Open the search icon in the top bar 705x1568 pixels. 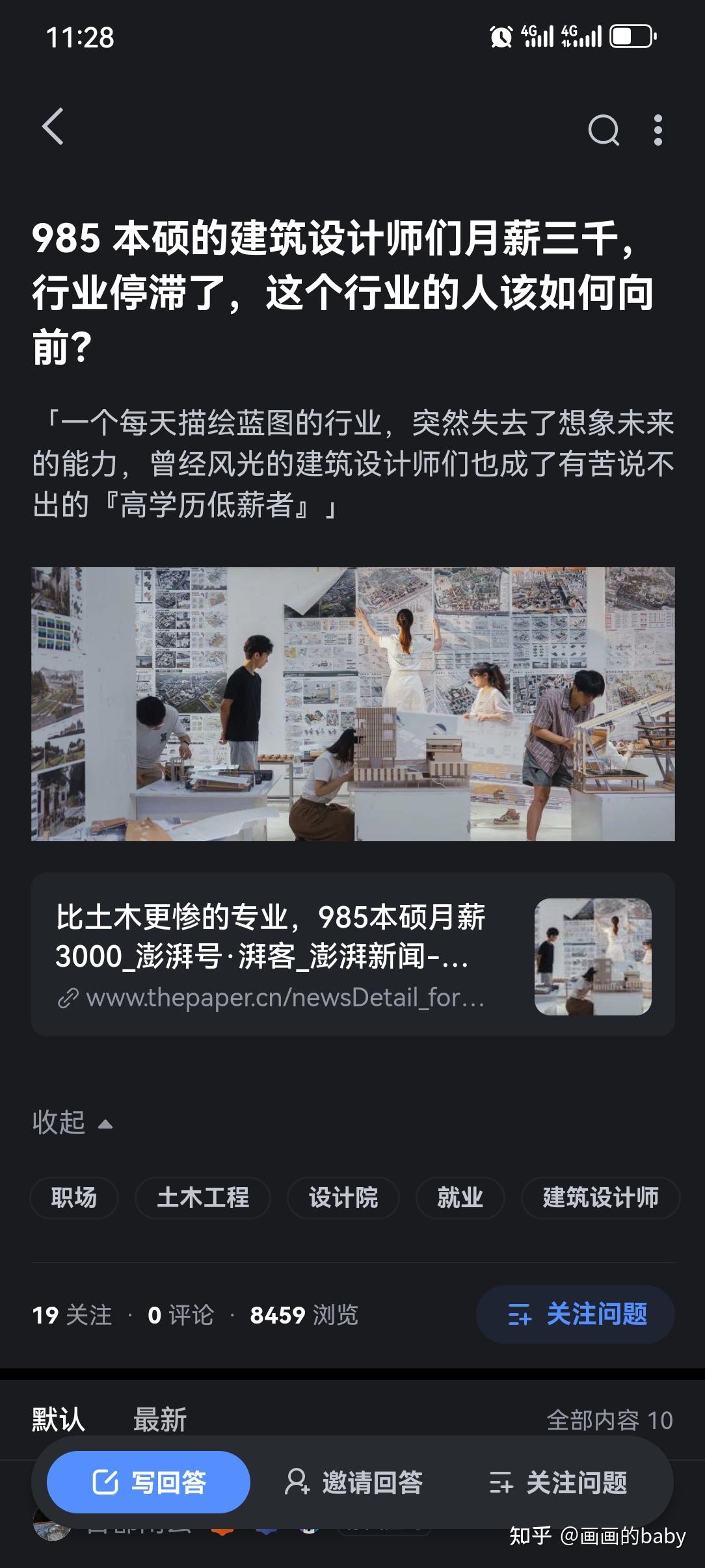603,130
